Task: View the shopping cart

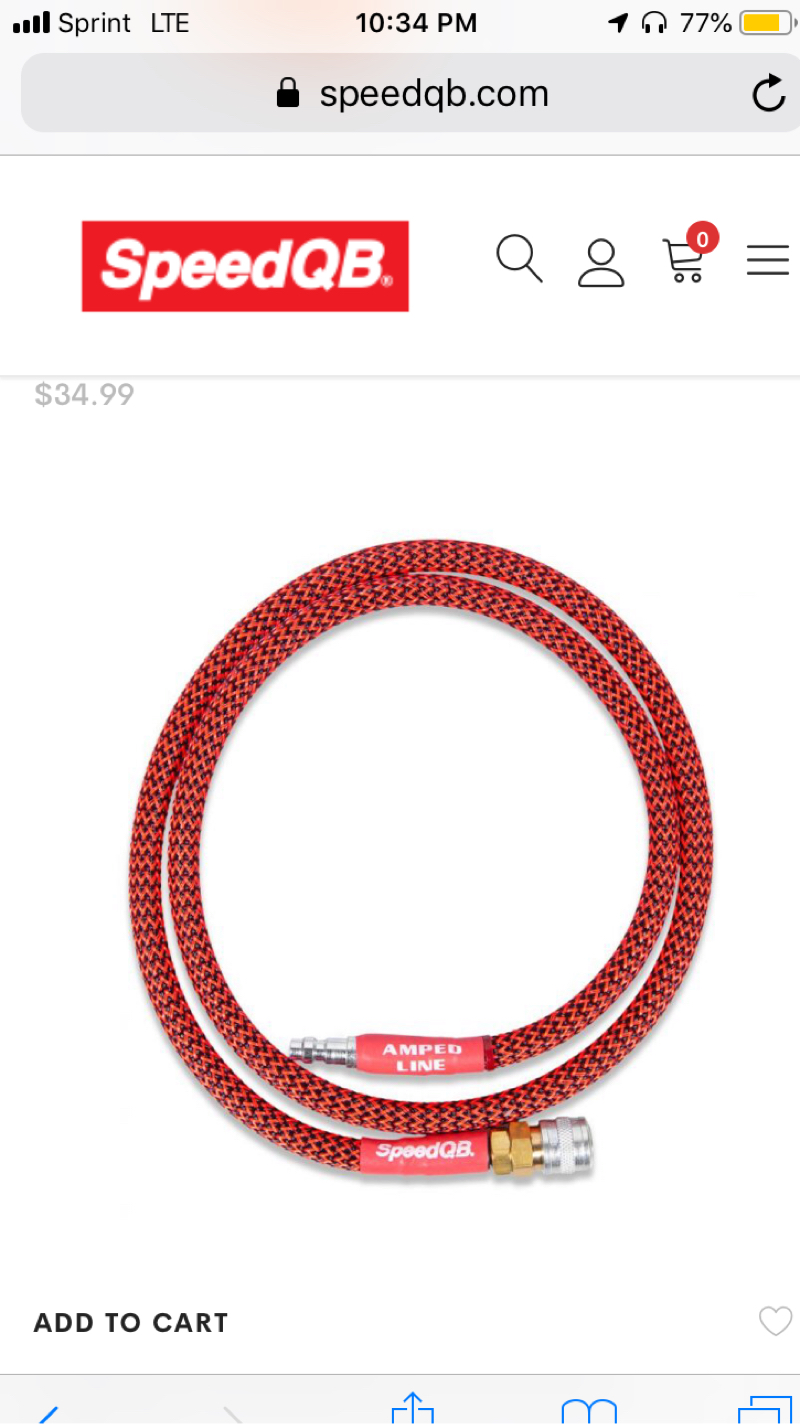Action: tap(685, 260)
